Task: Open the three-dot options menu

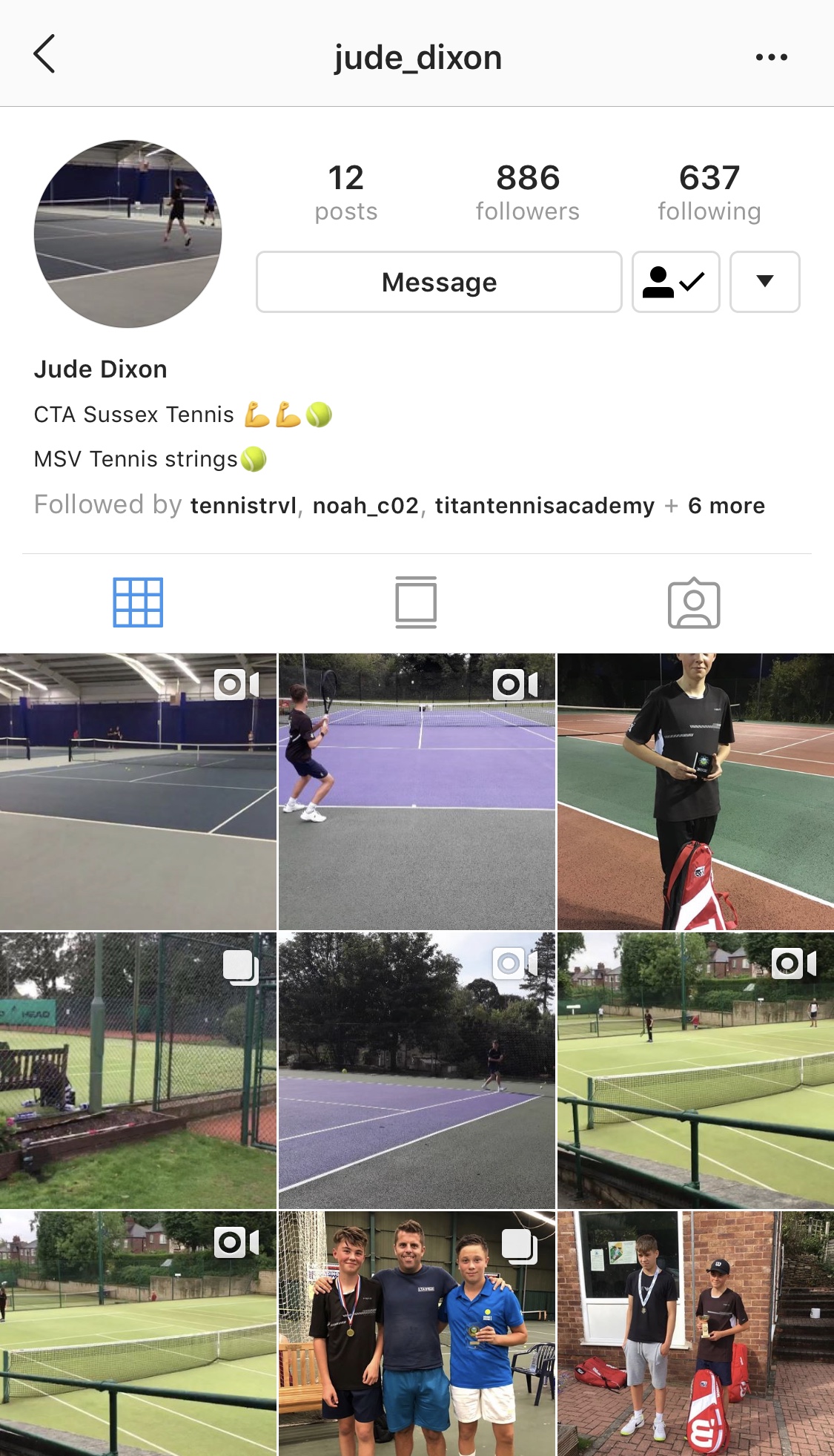Action: [x=771, y=57]
